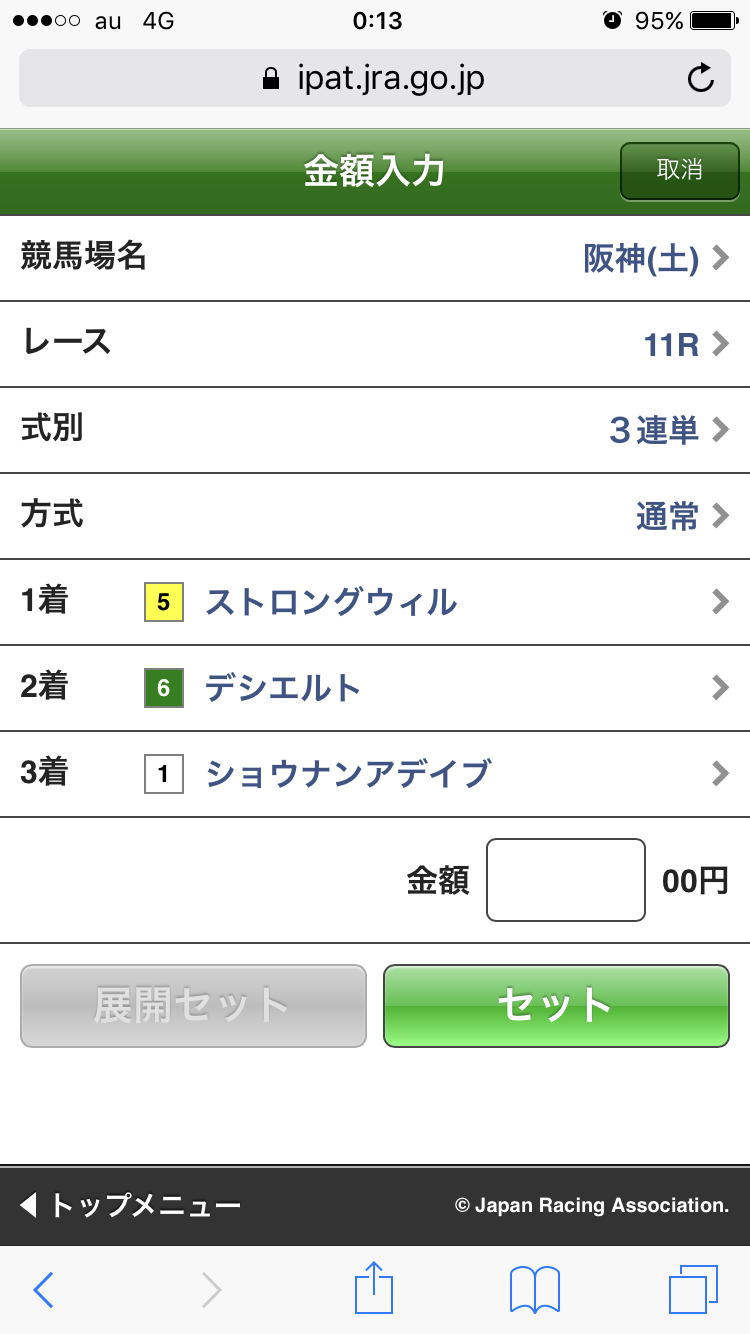
Task: Tap the 取消 cancel button
Action: point(679,171)
